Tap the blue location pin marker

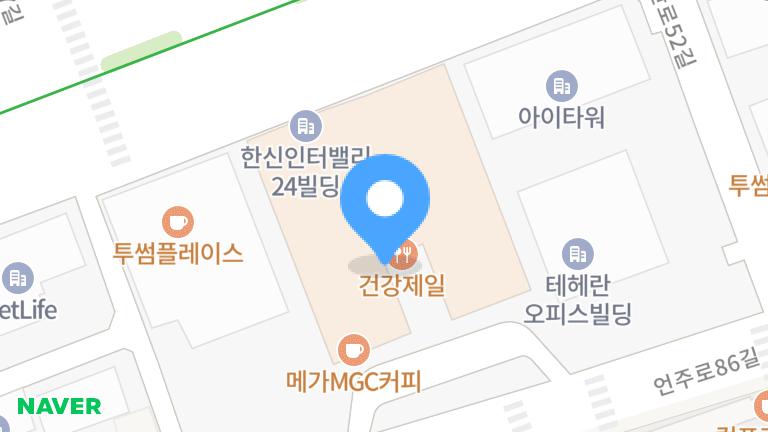click(385, 202)
